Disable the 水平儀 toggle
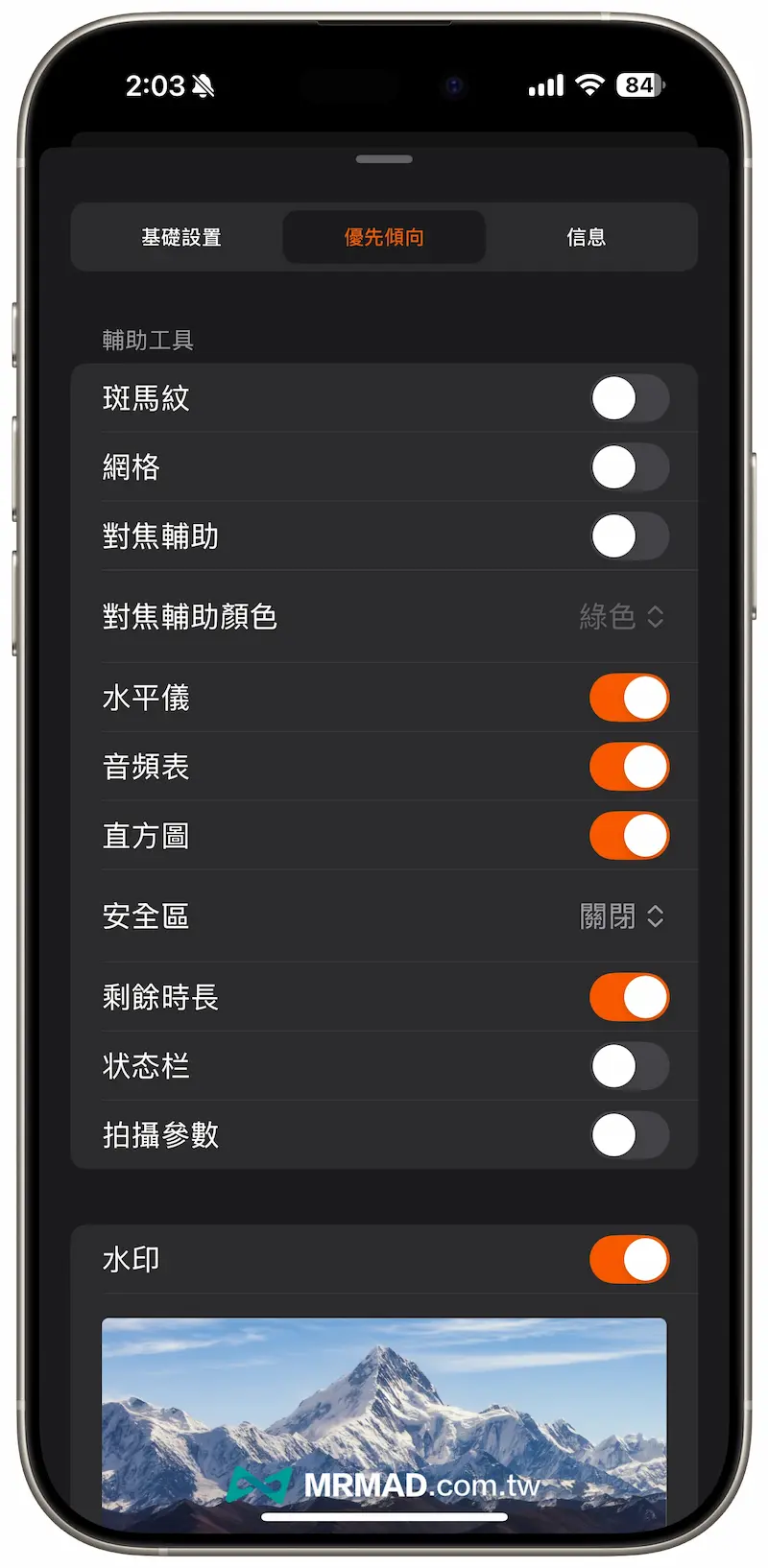 coord(629,698)
